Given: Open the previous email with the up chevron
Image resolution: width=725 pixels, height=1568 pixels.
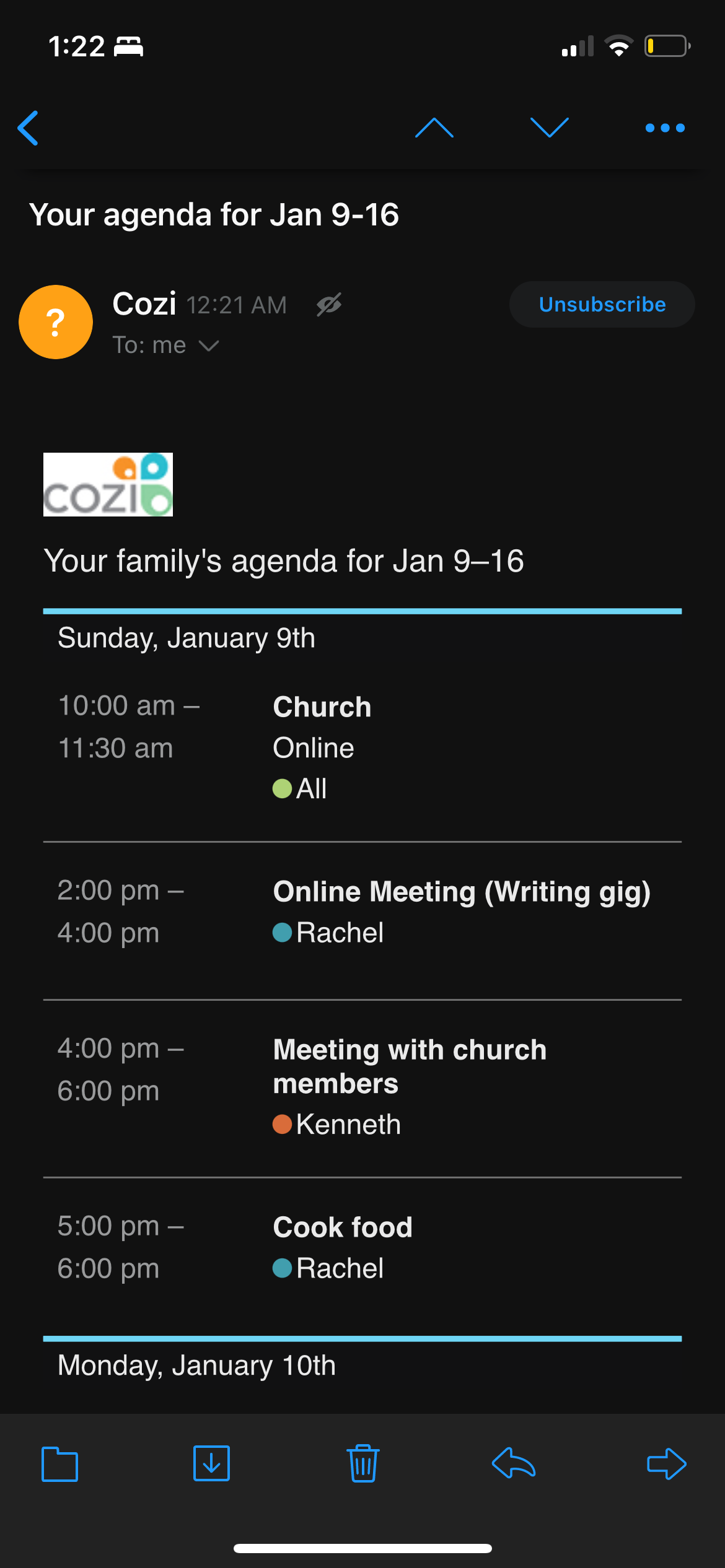Looking at the screenshot, I should [x=434, y=128].
